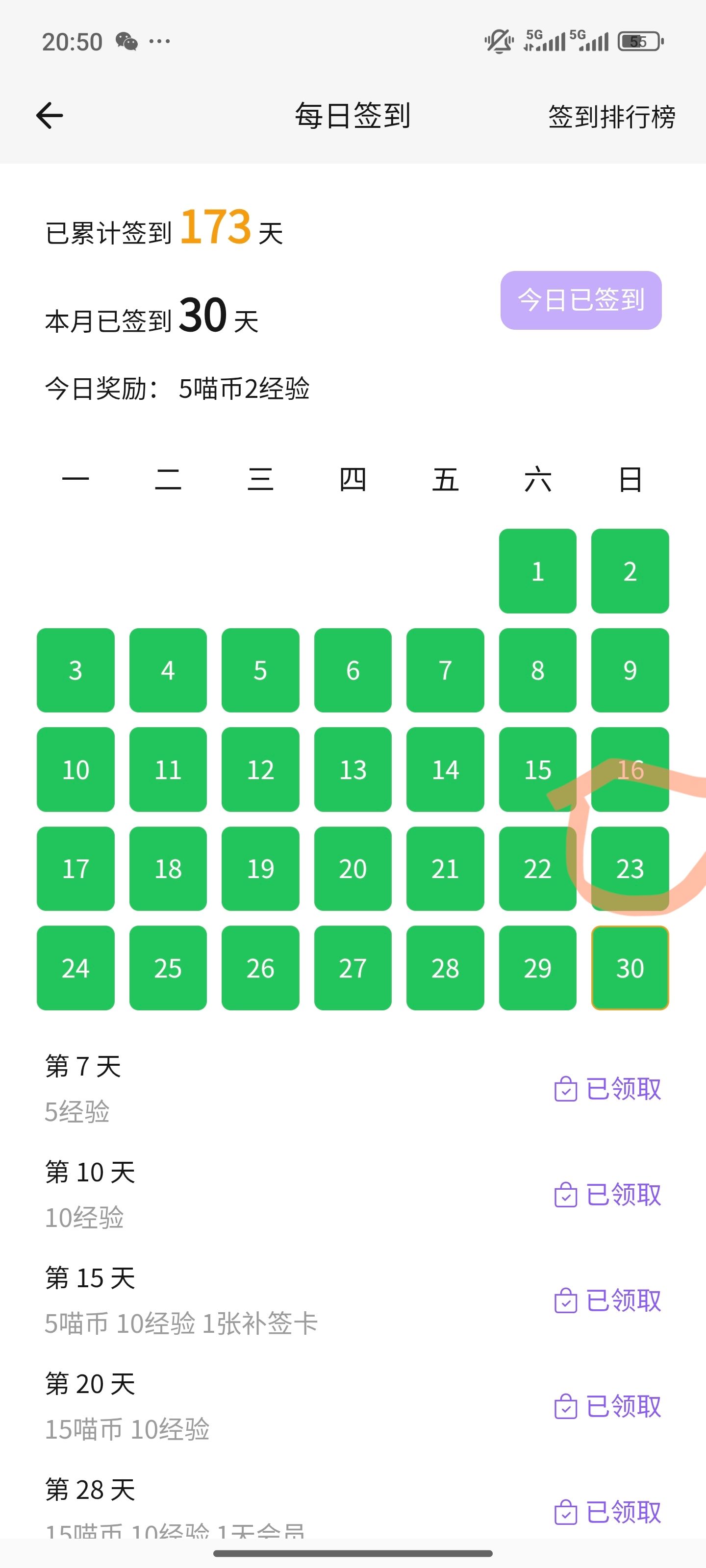Select day 16 on the calendar
Screen dimensions: 706x1568
point(630,769)
